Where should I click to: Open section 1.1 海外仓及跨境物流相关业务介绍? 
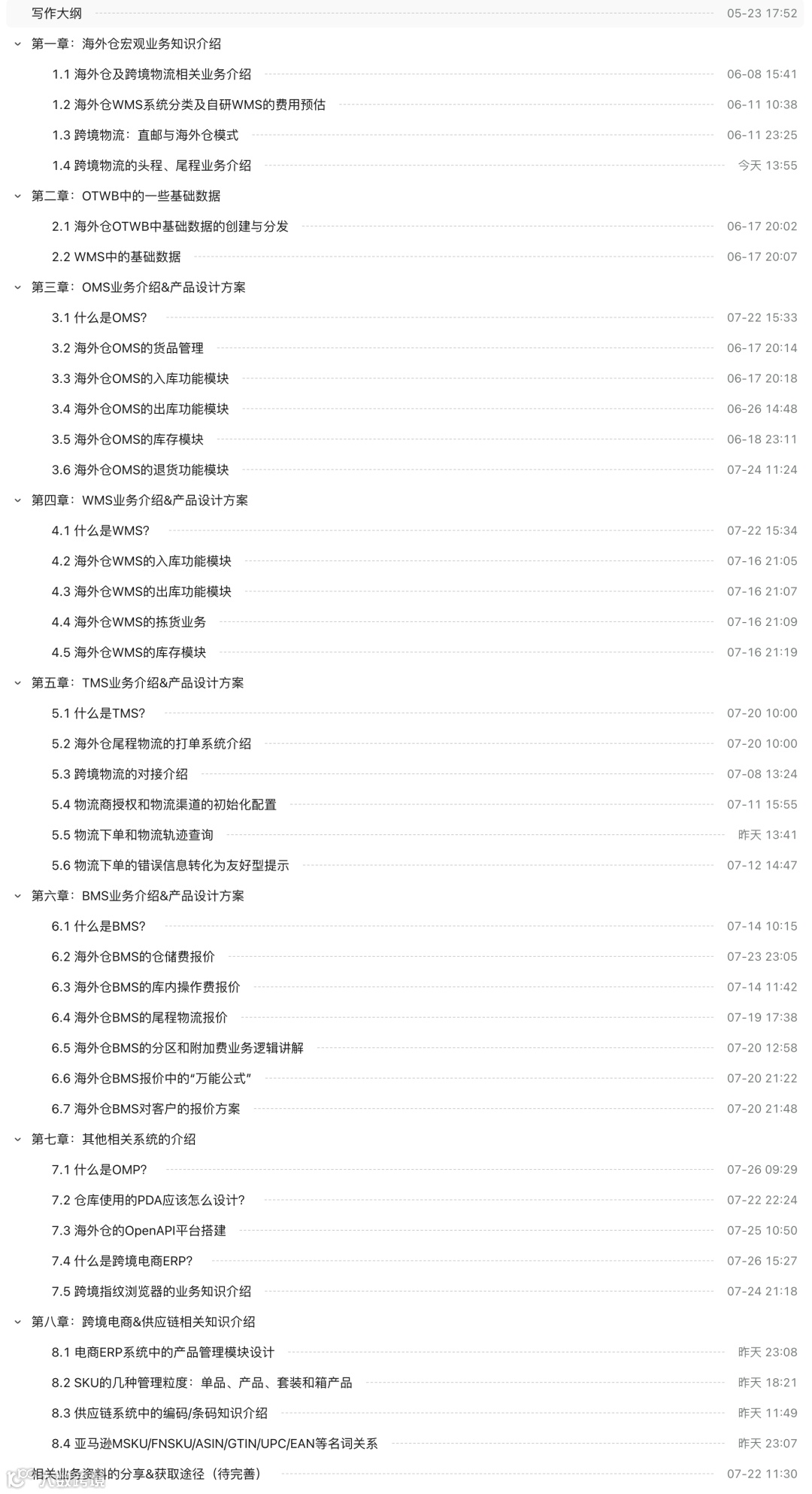click(152, 74)
